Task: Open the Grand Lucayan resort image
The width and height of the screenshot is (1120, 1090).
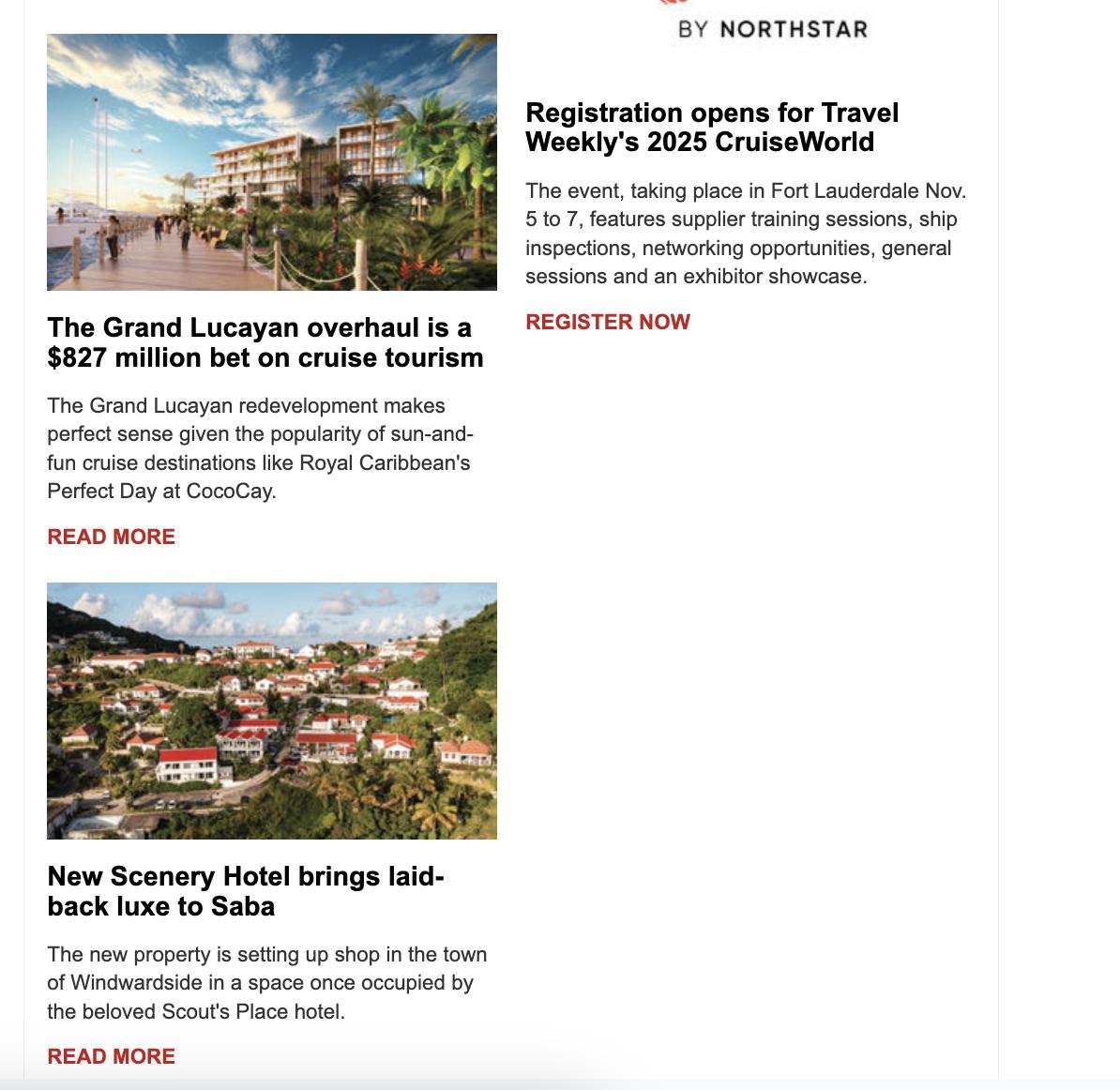Action: coord(271,162)
